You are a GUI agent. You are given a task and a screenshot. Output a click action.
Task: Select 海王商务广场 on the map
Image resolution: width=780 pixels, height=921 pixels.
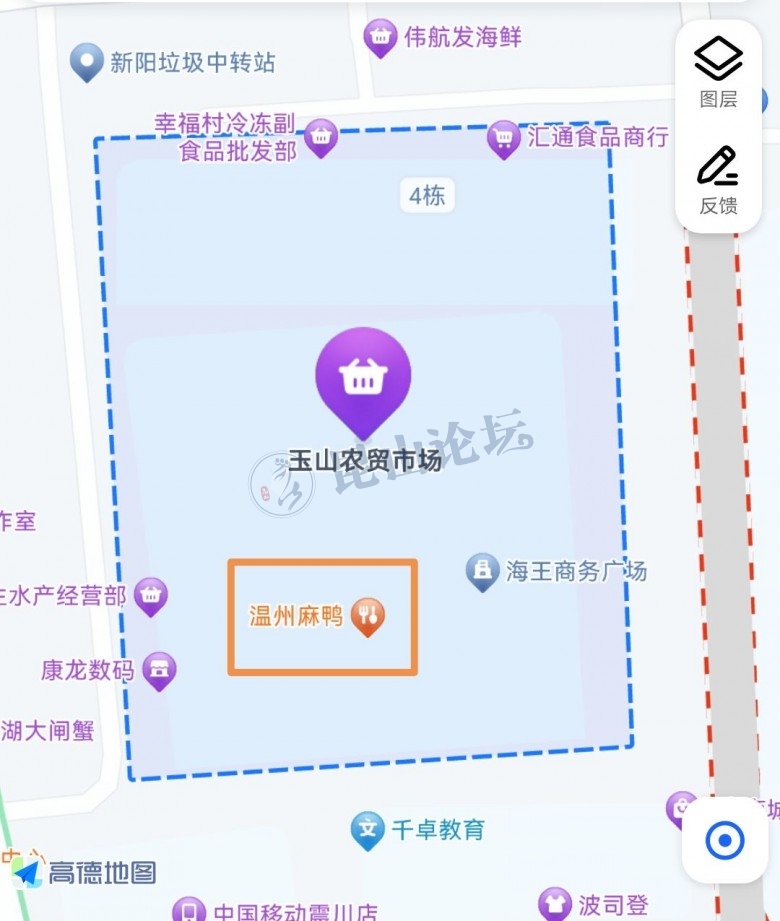pos(483,571)
